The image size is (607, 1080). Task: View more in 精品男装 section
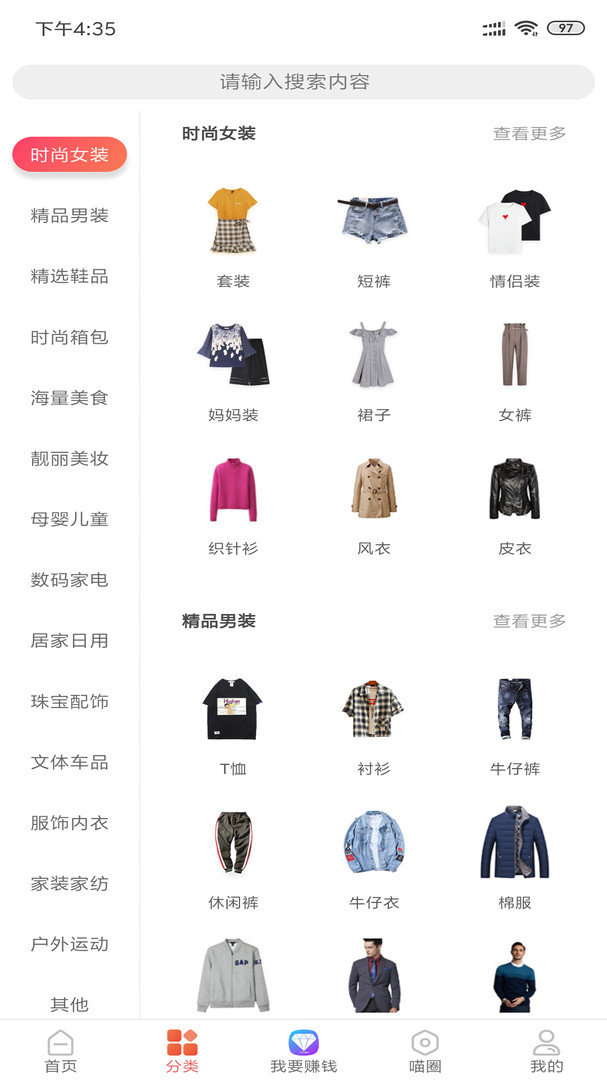(529, 621)
